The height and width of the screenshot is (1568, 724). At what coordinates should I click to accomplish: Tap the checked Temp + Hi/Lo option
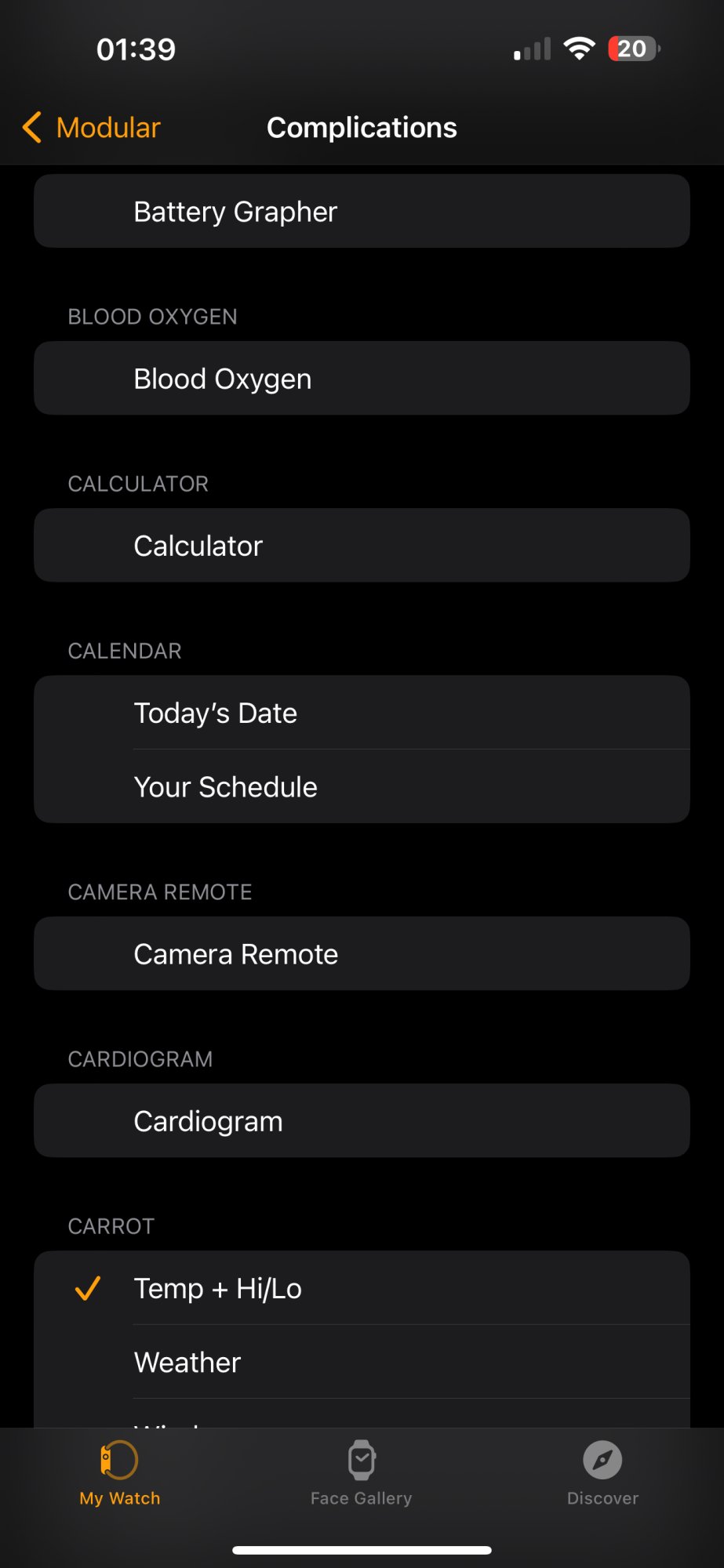tap(361, 1288)
